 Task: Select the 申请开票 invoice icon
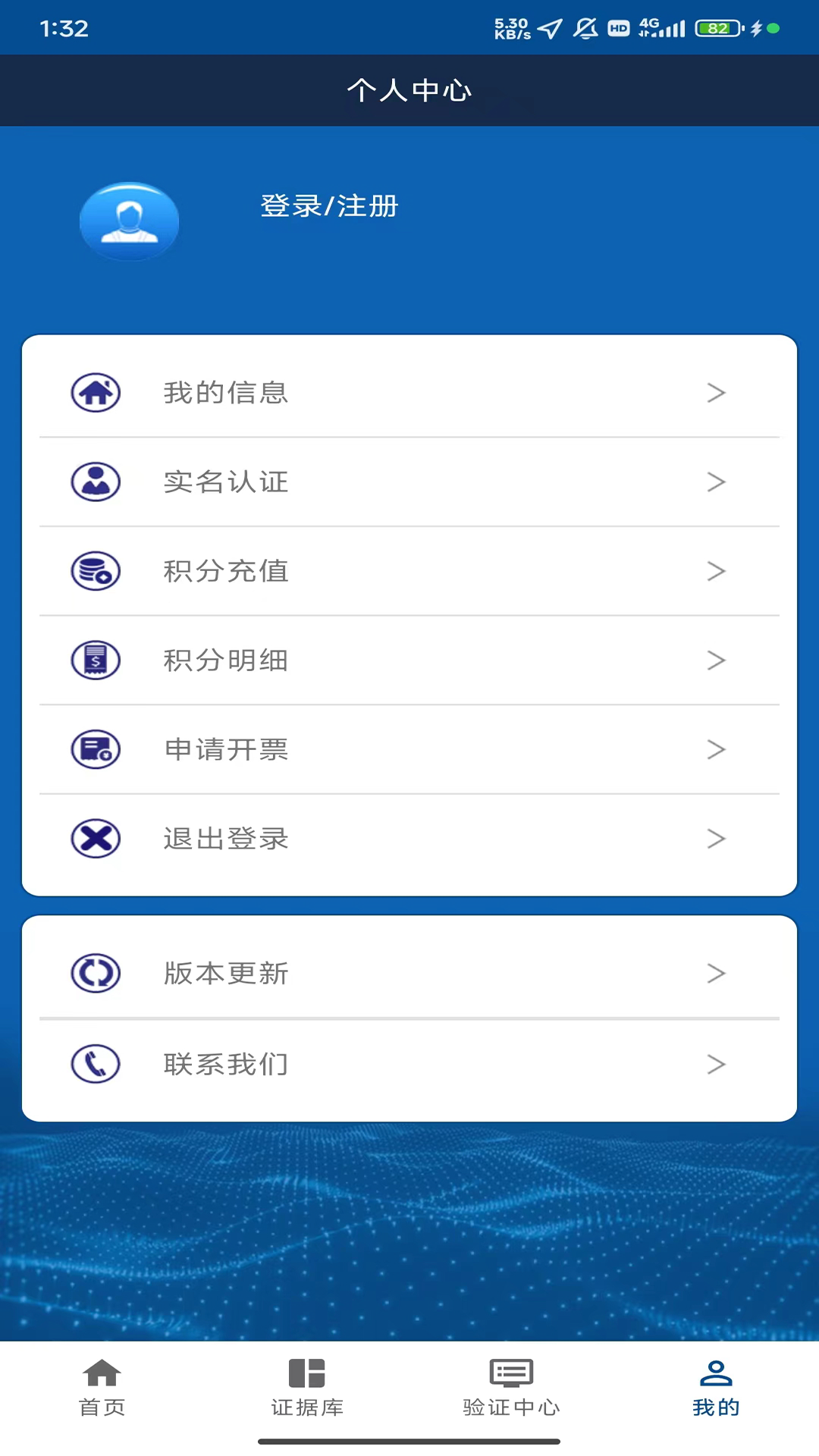tap(95, 749)
